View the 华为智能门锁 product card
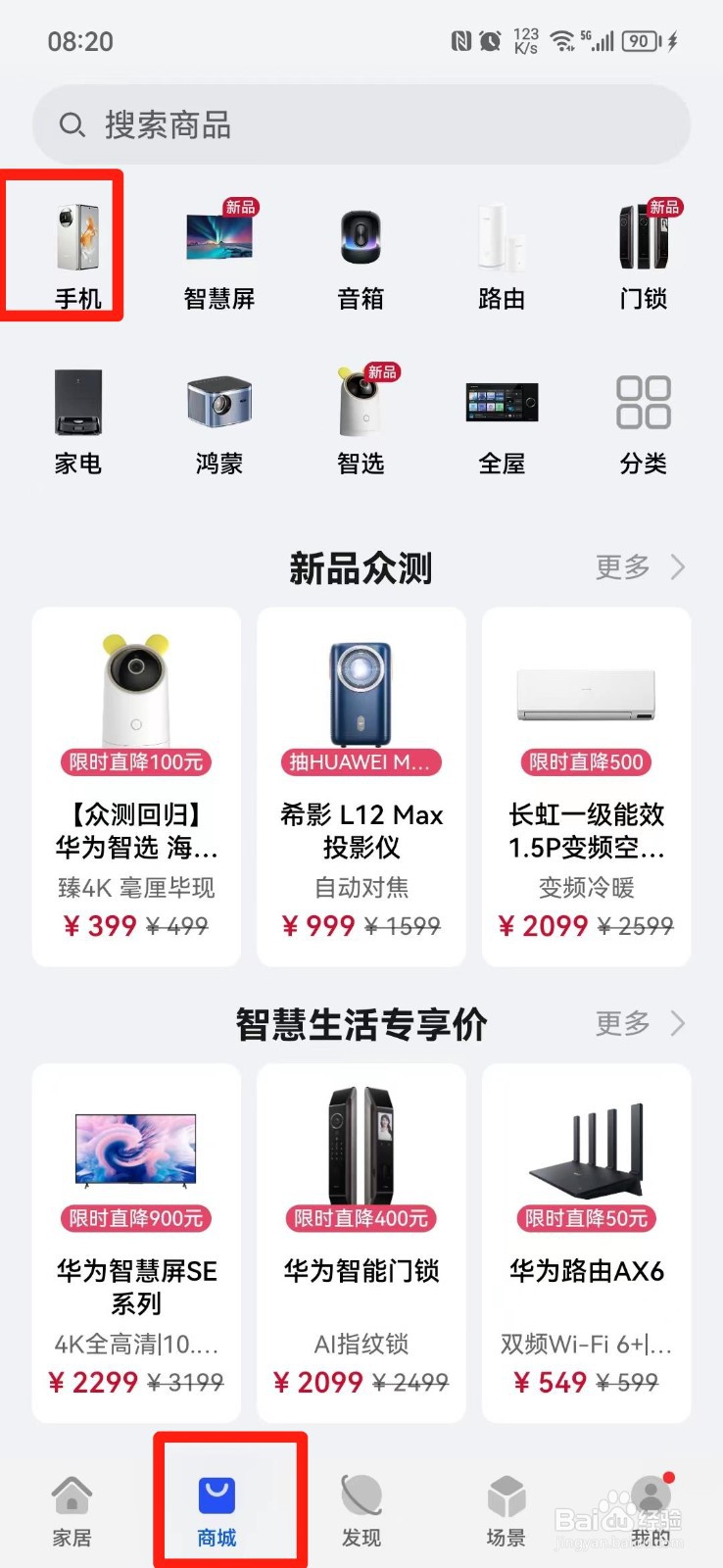Viewport: 723px width, 1568px height. click(361, 1242)
